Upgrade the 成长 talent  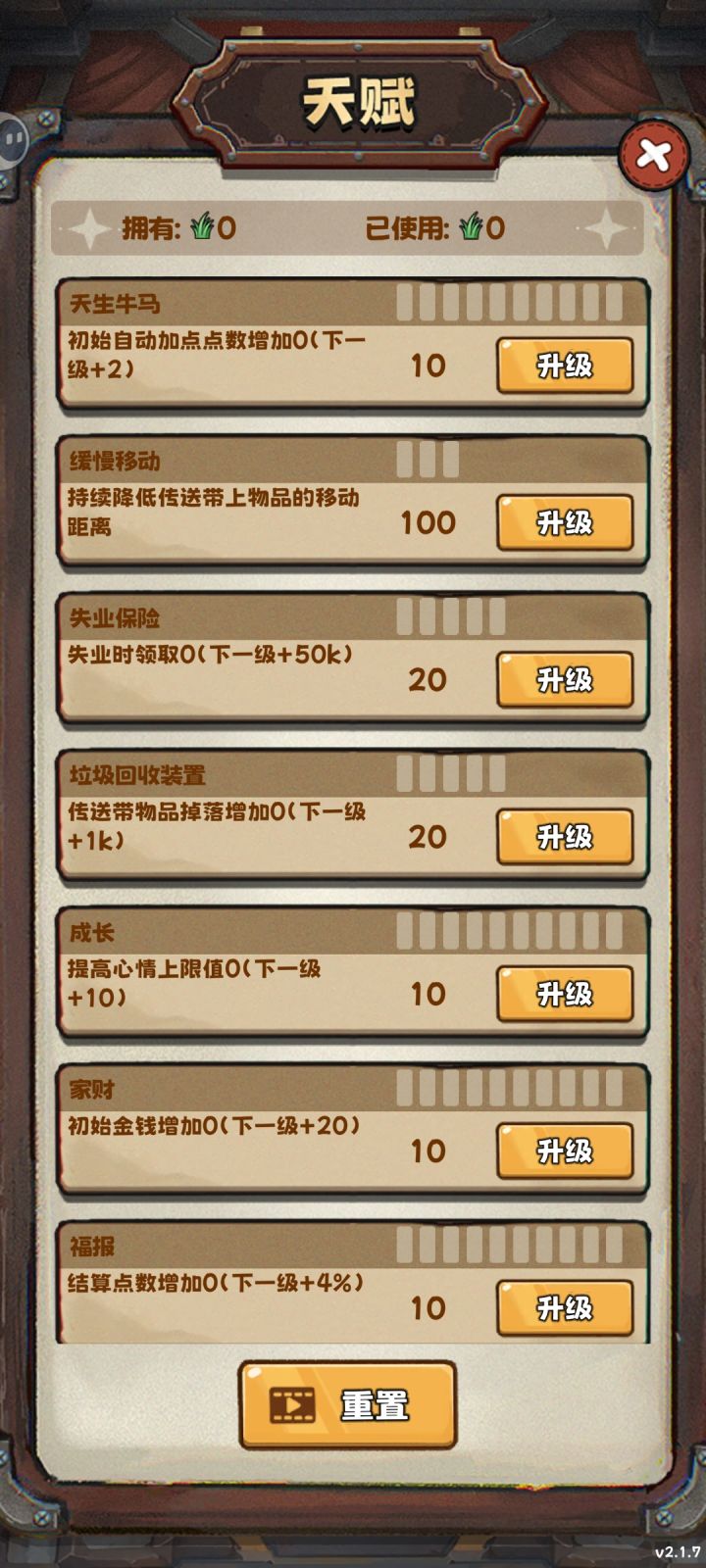click(564, 994)
